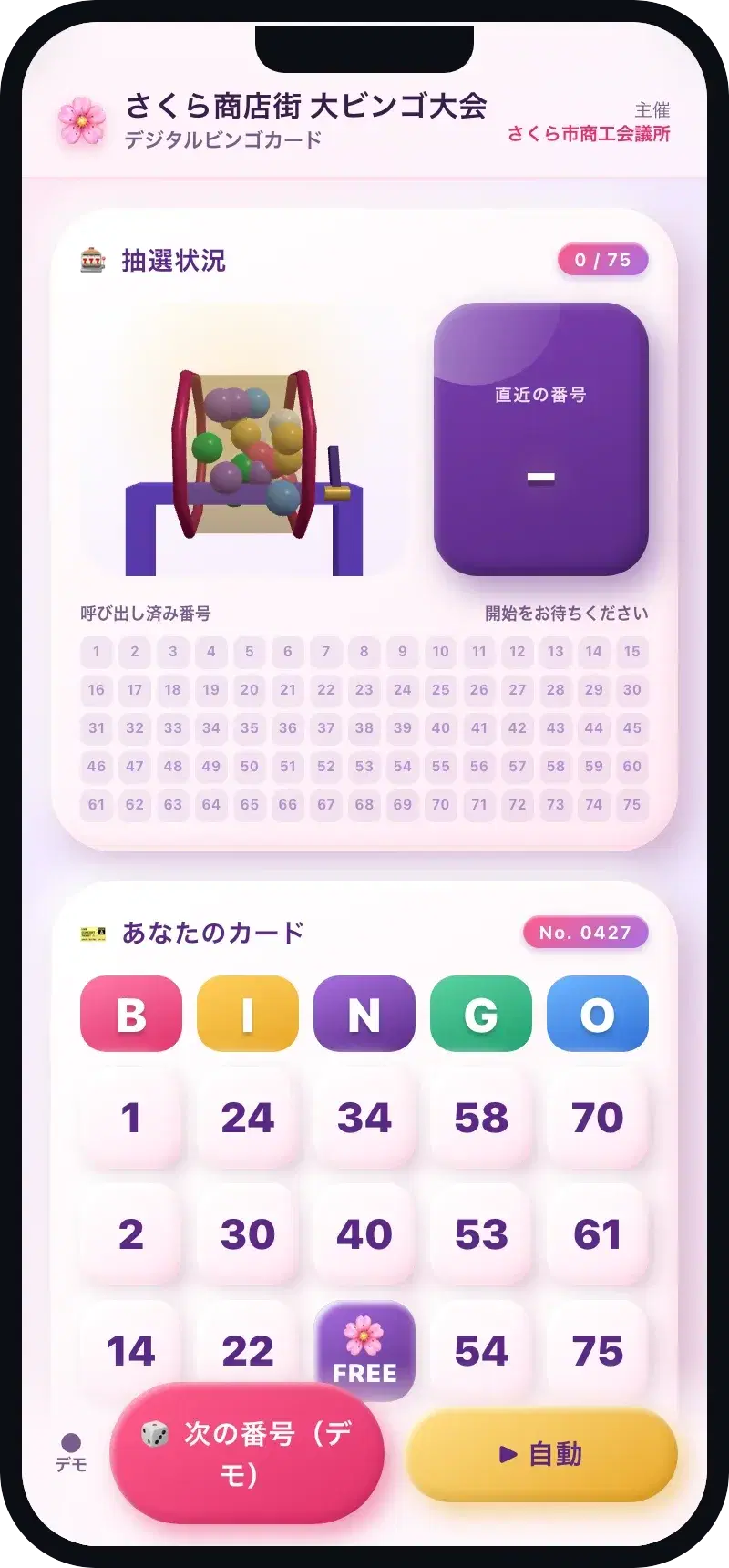The image size is (729, 1568).
Task: Tap the FREE center cell
Action: pyautogui.click(x=364, y=1349)
